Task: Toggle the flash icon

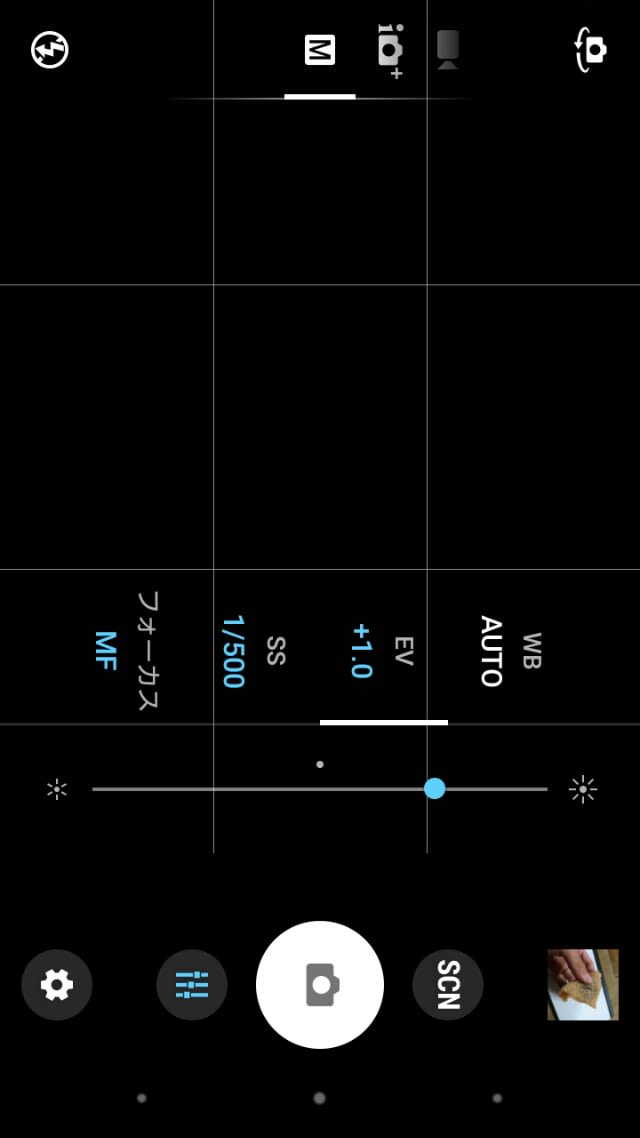Action: (x=50, y=50)
